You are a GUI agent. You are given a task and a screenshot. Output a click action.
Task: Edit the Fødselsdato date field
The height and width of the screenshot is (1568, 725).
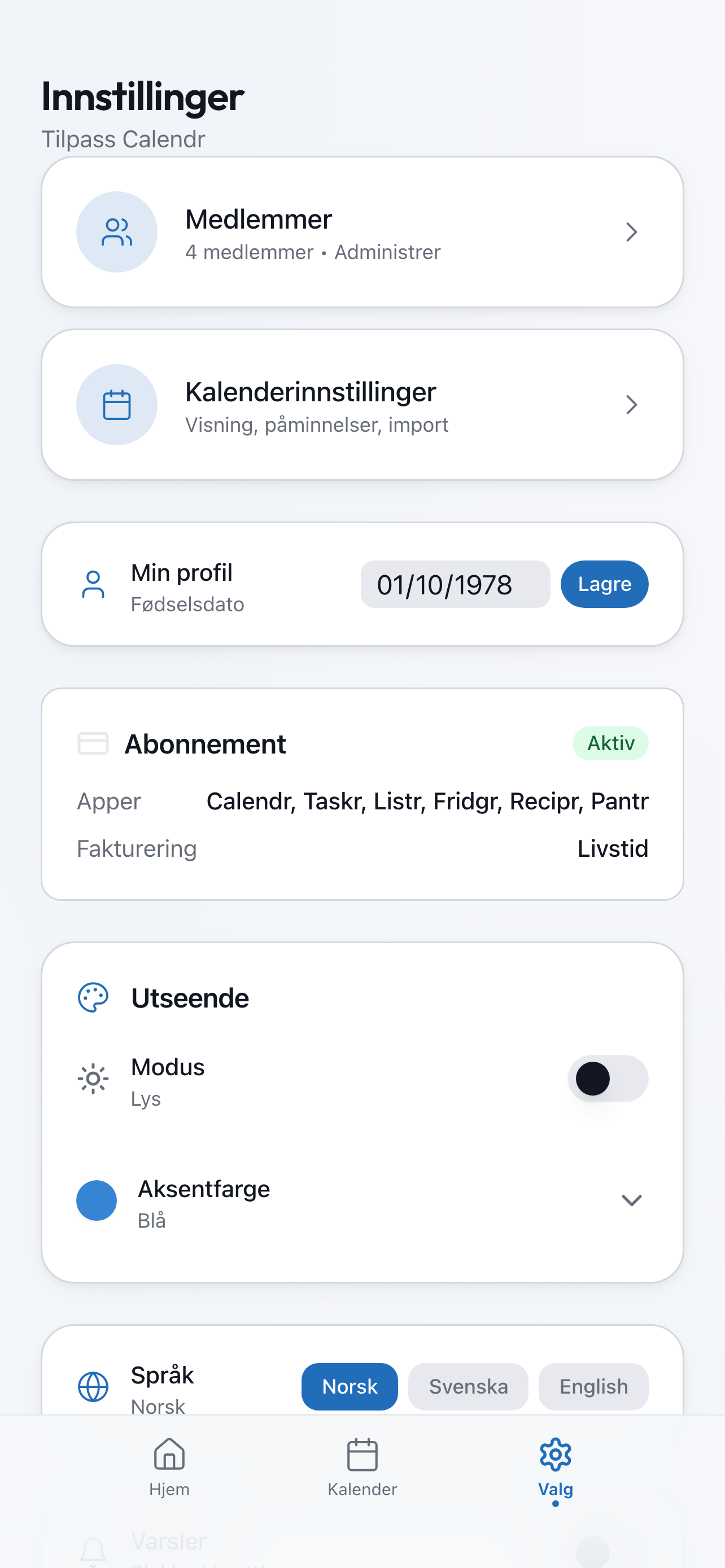click(455, 584)
